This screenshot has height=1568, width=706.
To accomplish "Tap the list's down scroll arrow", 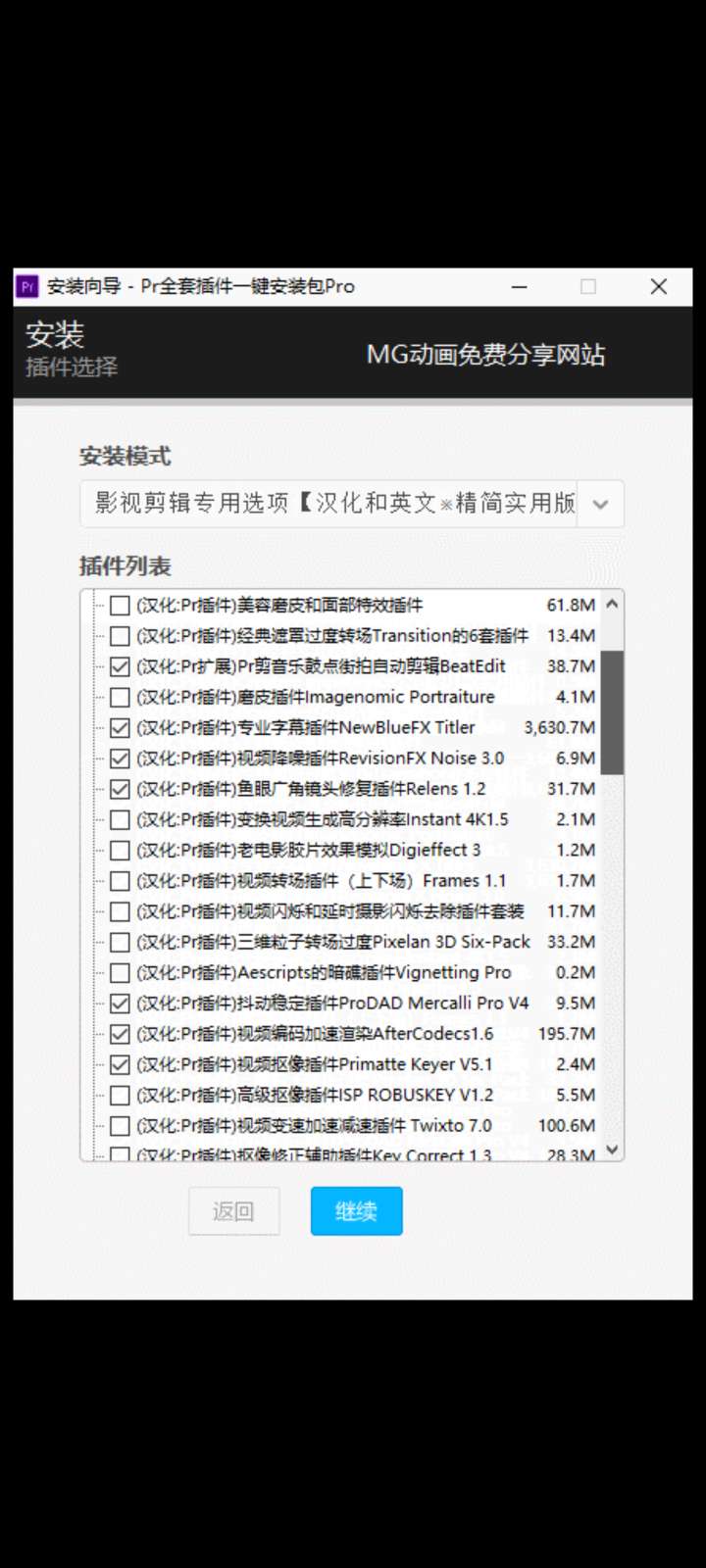I will (612, 1150).
